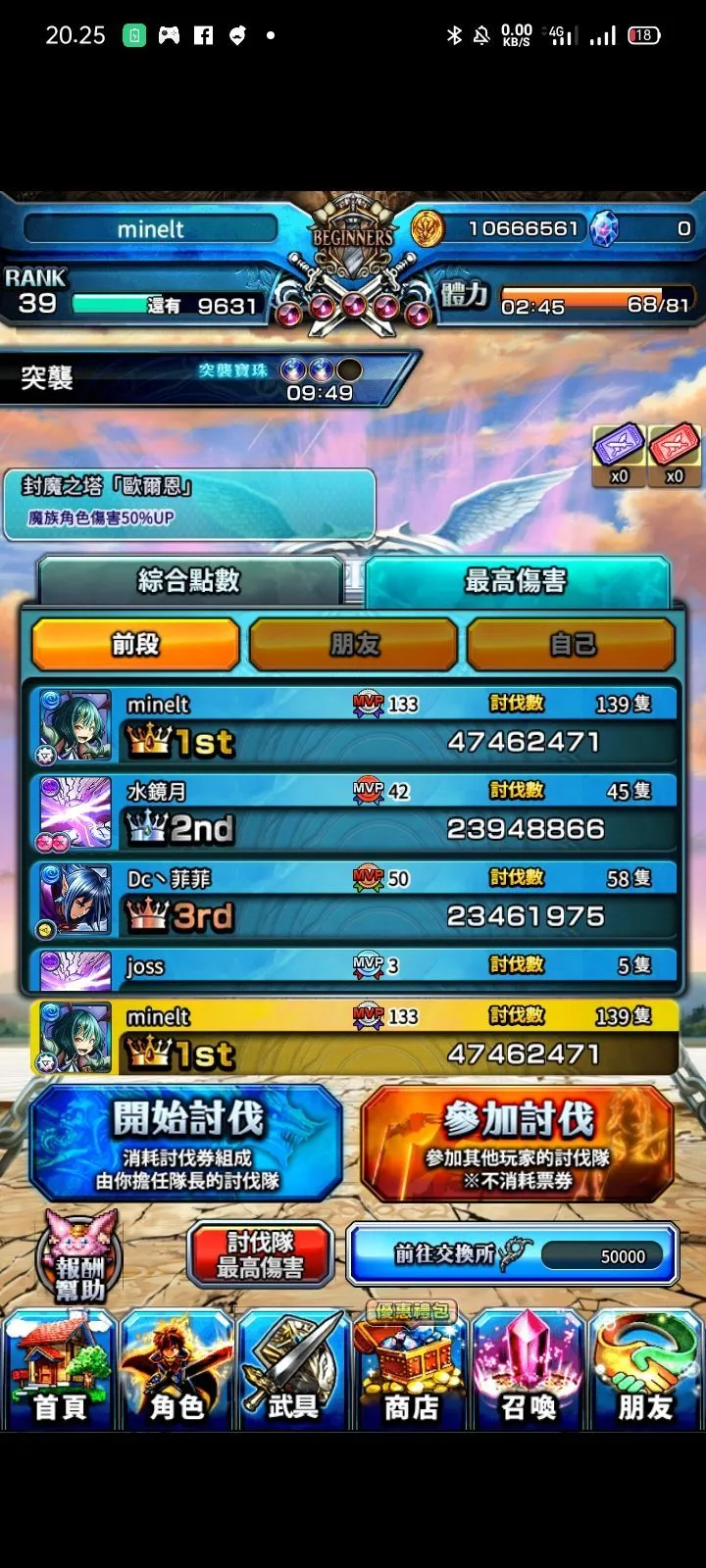Join another raid with 參加討伐
The width and height of the screenshot is (706, 1568).
point(518,1143)
